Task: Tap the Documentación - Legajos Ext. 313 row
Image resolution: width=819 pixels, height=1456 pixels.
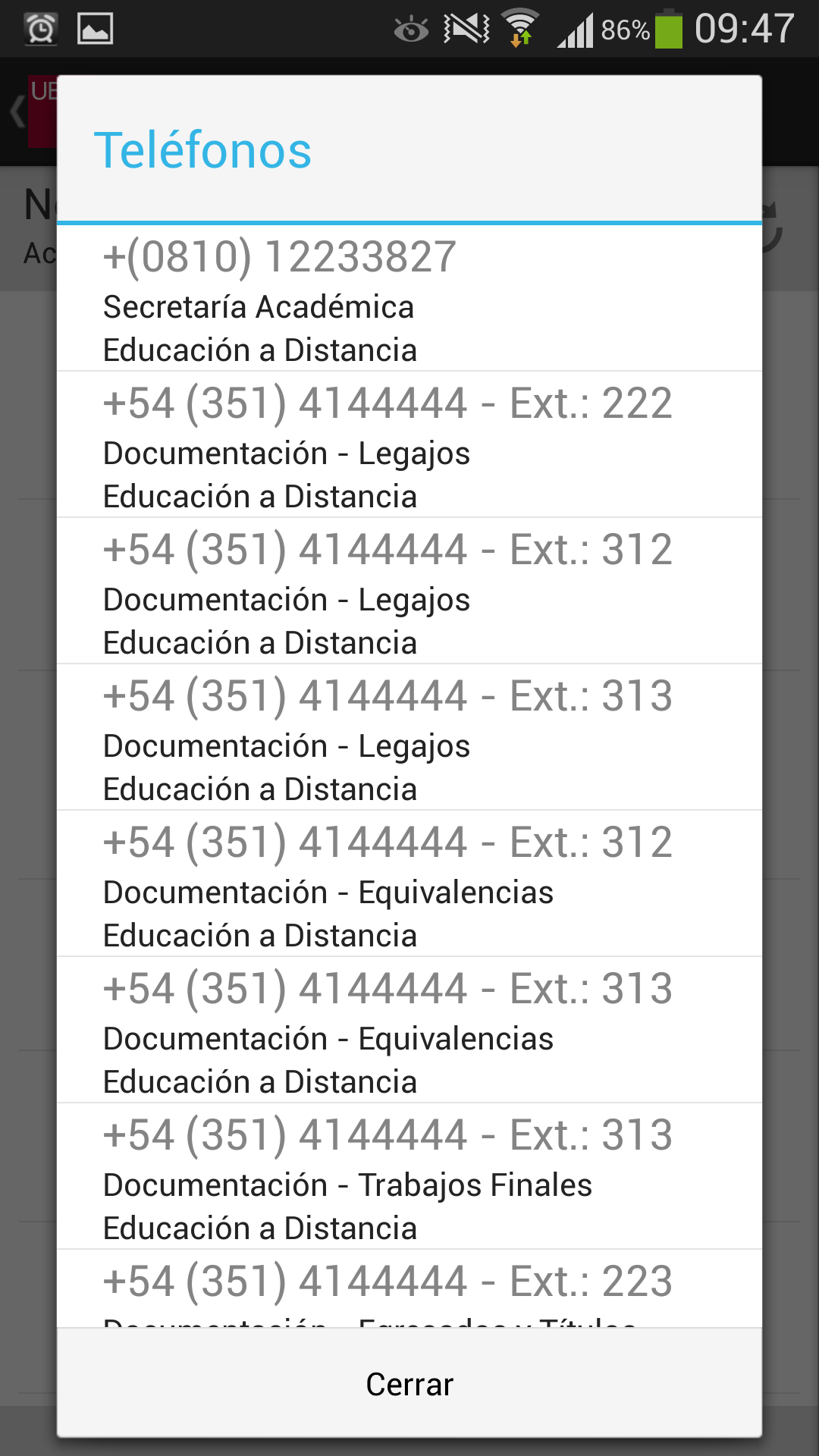Action: tap(409, 739)
